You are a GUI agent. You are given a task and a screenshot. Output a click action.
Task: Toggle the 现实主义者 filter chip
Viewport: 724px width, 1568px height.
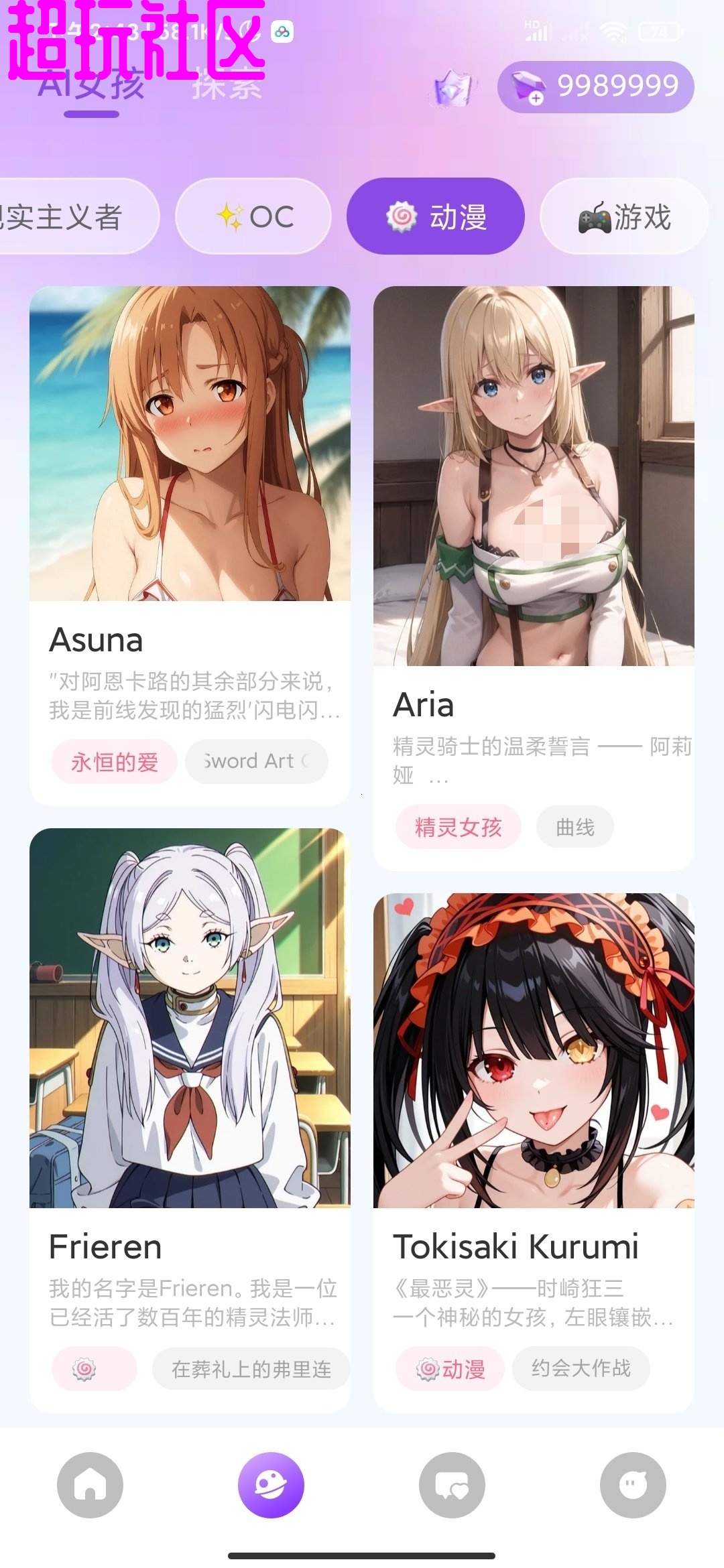[67, 216]
